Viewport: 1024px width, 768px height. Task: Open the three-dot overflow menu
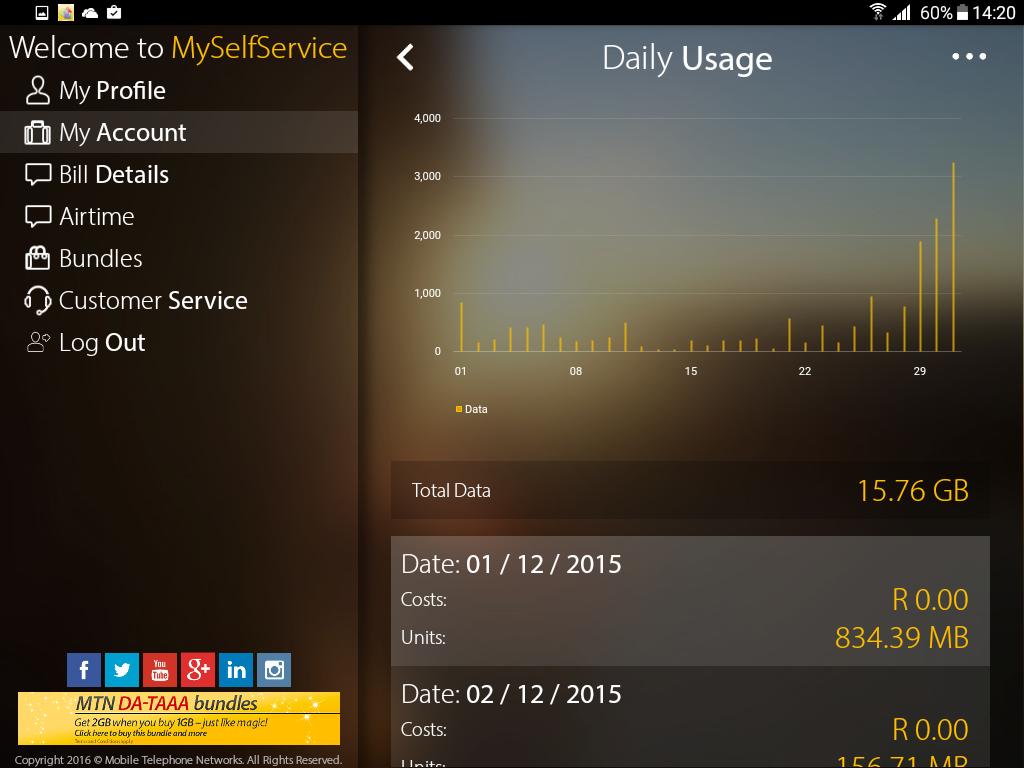pos(969,57)
